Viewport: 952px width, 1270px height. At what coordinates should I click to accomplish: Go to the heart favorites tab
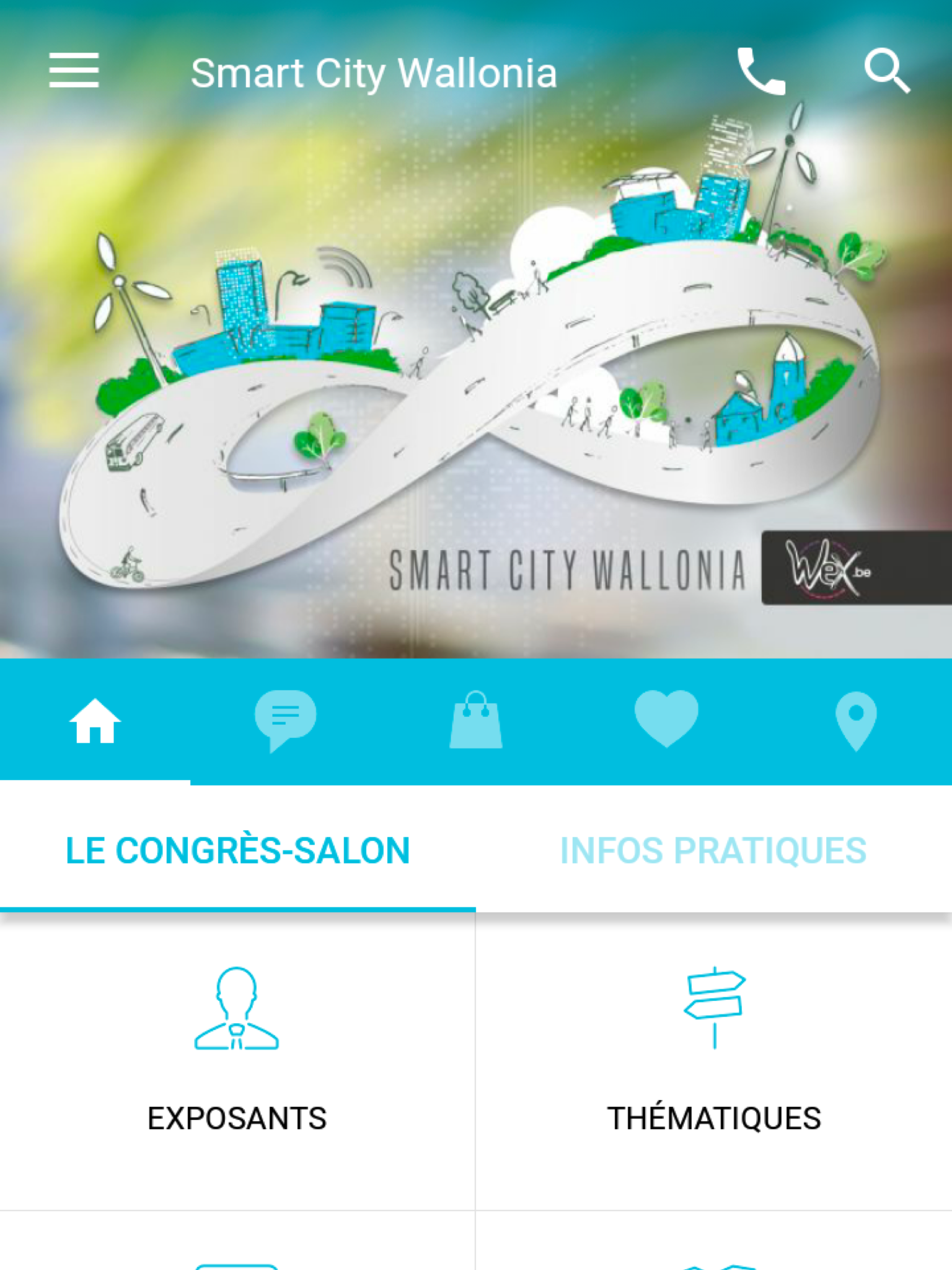point(666,721)
